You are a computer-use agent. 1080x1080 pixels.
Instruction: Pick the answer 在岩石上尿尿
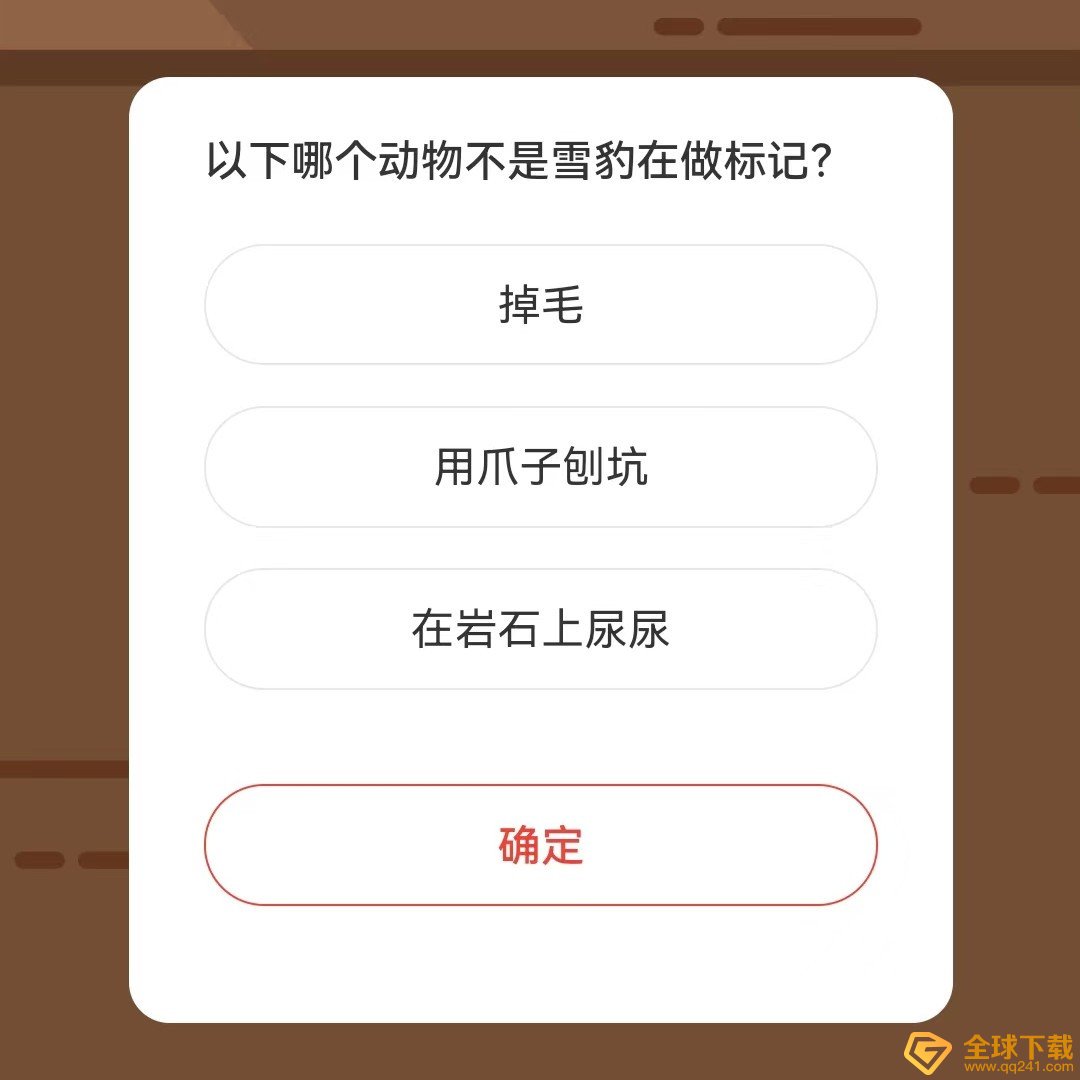coord(540,629)
